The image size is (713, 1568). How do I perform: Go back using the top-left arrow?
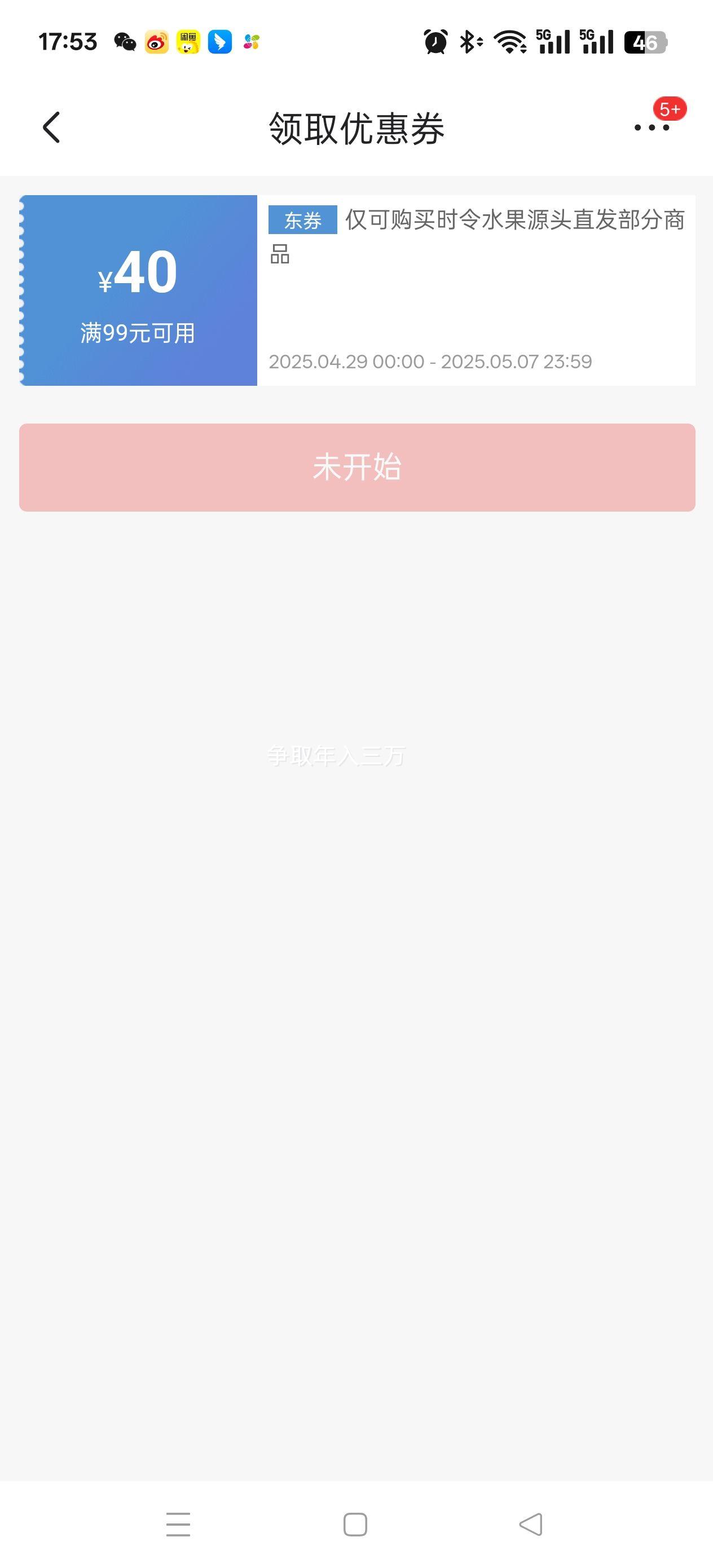point(52,128)
